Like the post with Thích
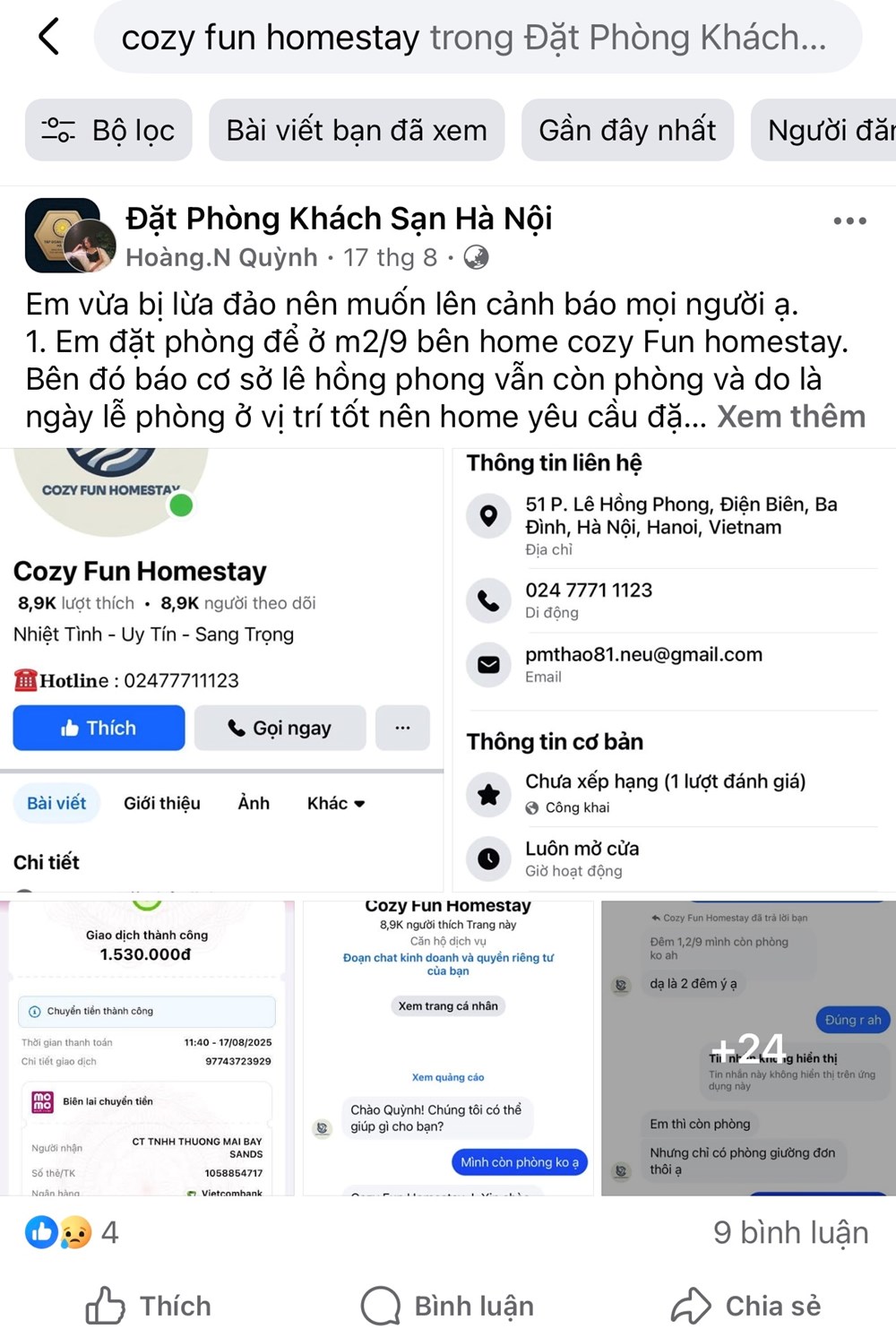 pos(149,1306)
